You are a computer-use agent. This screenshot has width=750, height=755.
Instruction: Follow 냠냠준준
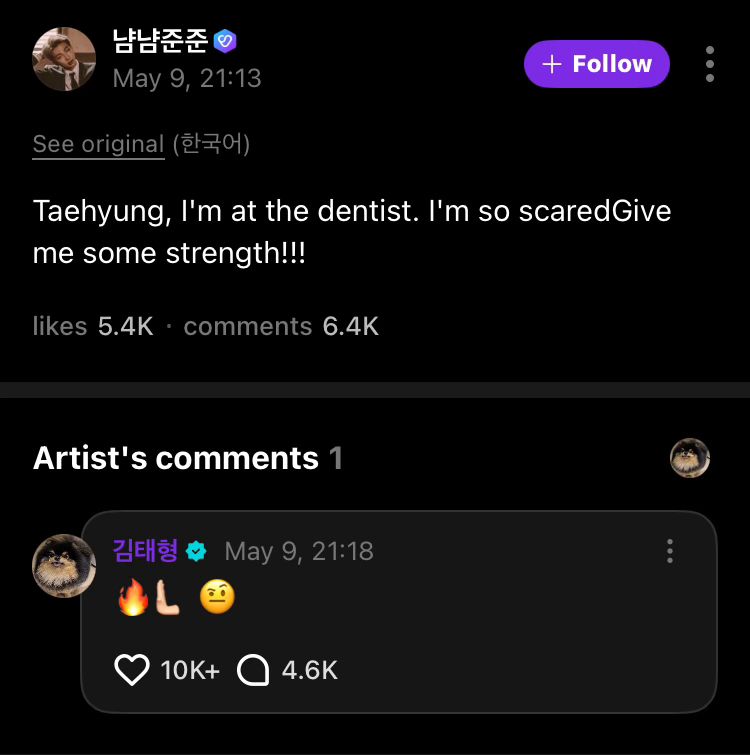point(596,64)
